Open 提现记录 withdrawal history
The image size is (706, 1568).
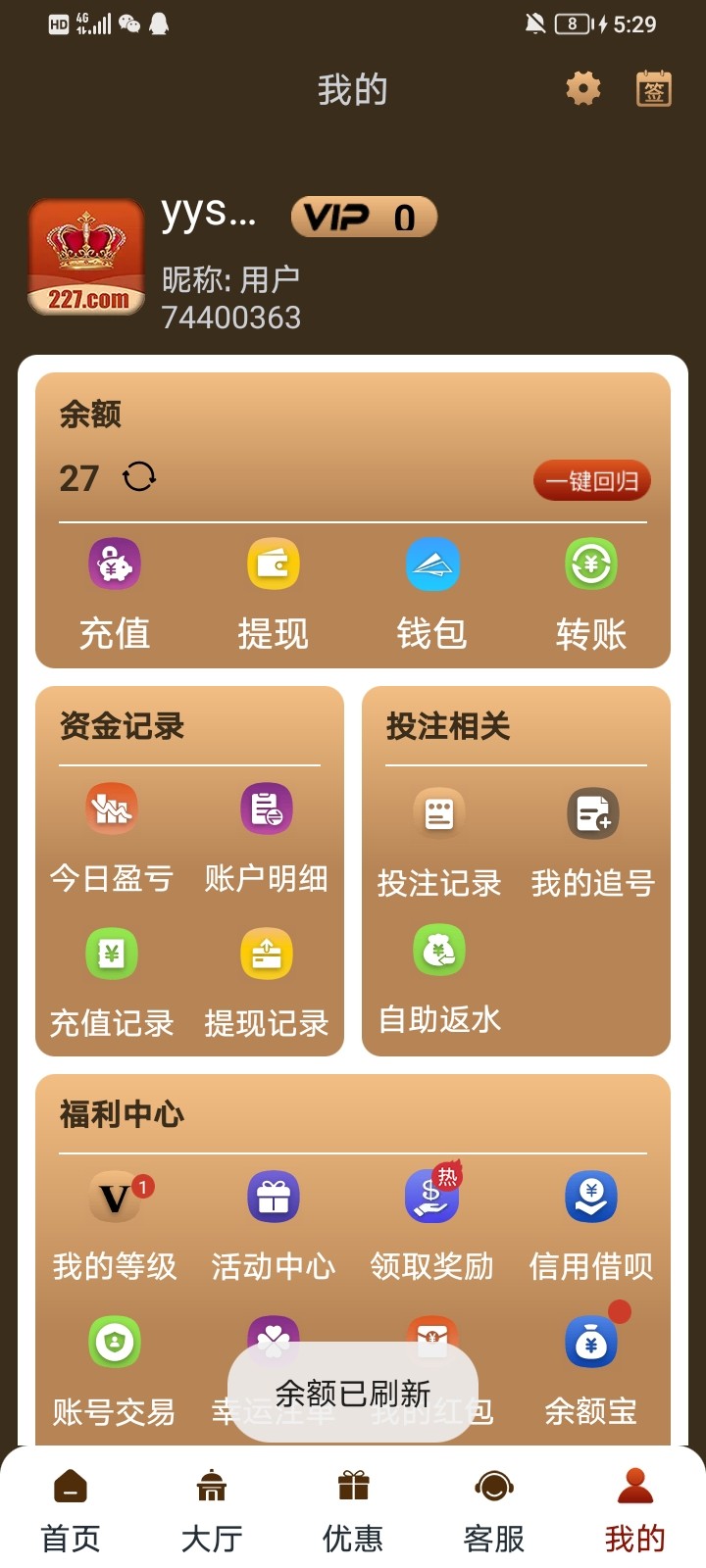click(x=266, y=982)
